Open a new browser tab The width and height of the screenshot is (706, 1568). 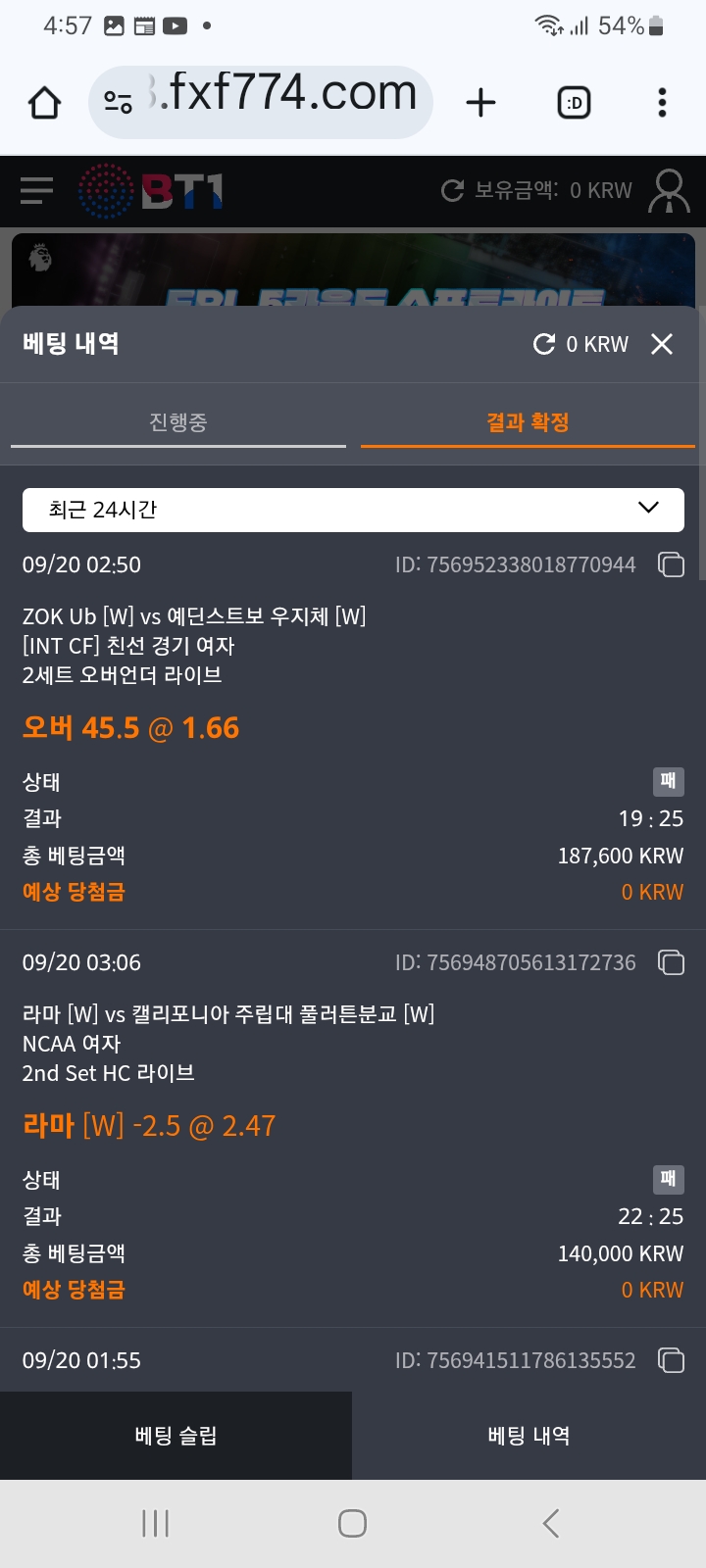(x=480, y=103)
